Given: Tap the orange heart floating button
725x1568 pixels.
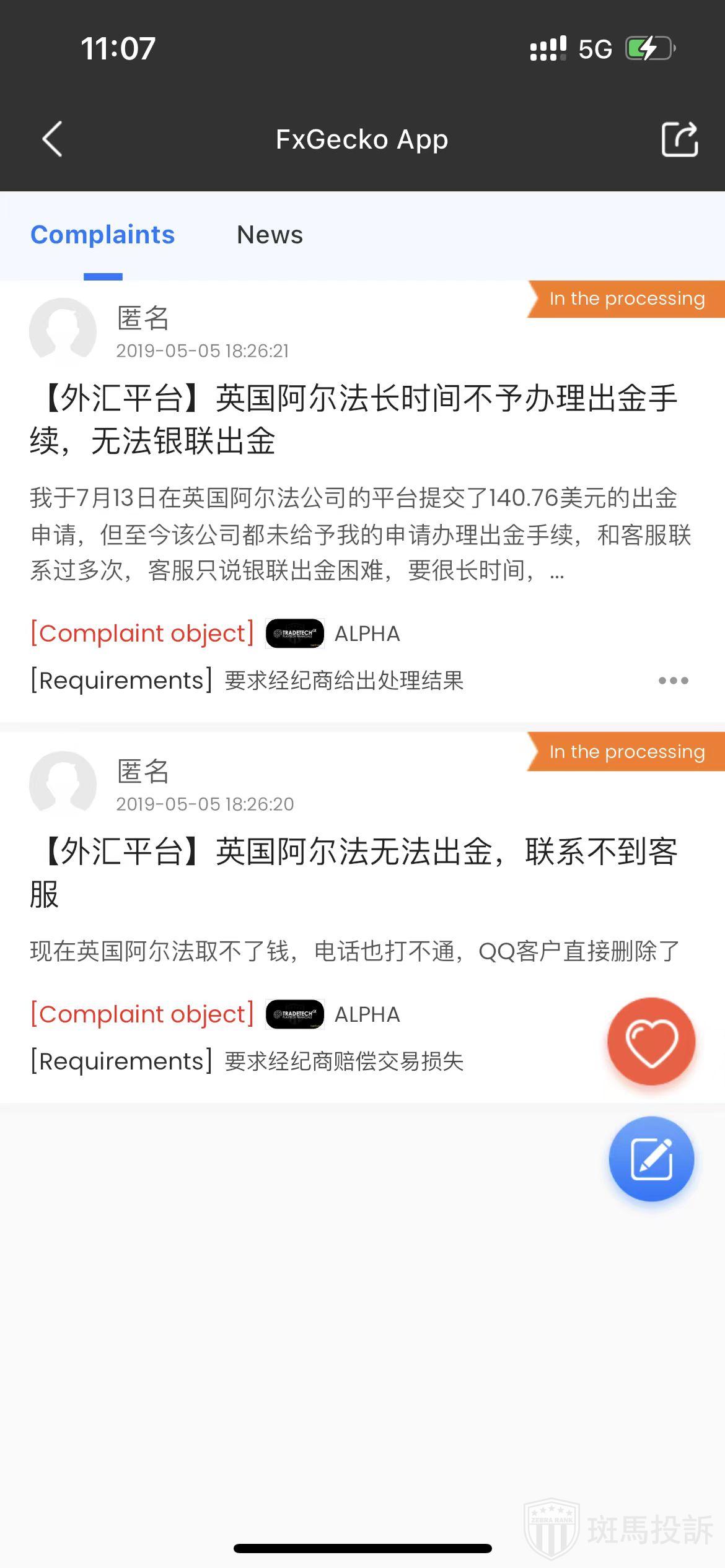Looking at the screenshot, I should 651,1042.
